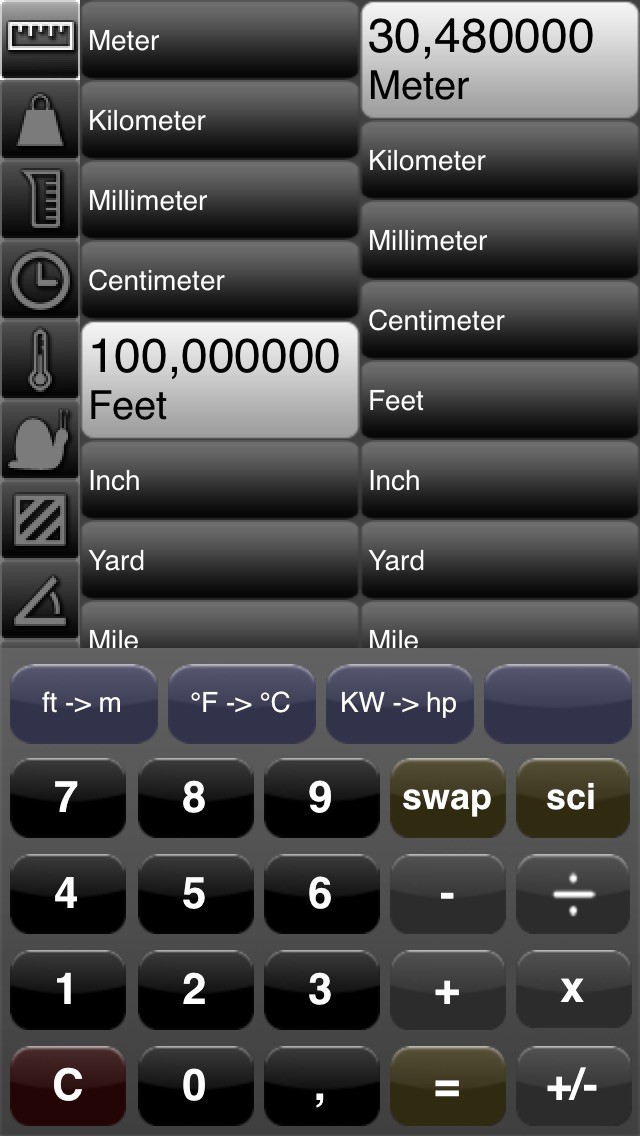Toggle scientific notation with sci
This screenshot has height=1136, width=640.
coord(573,798)
